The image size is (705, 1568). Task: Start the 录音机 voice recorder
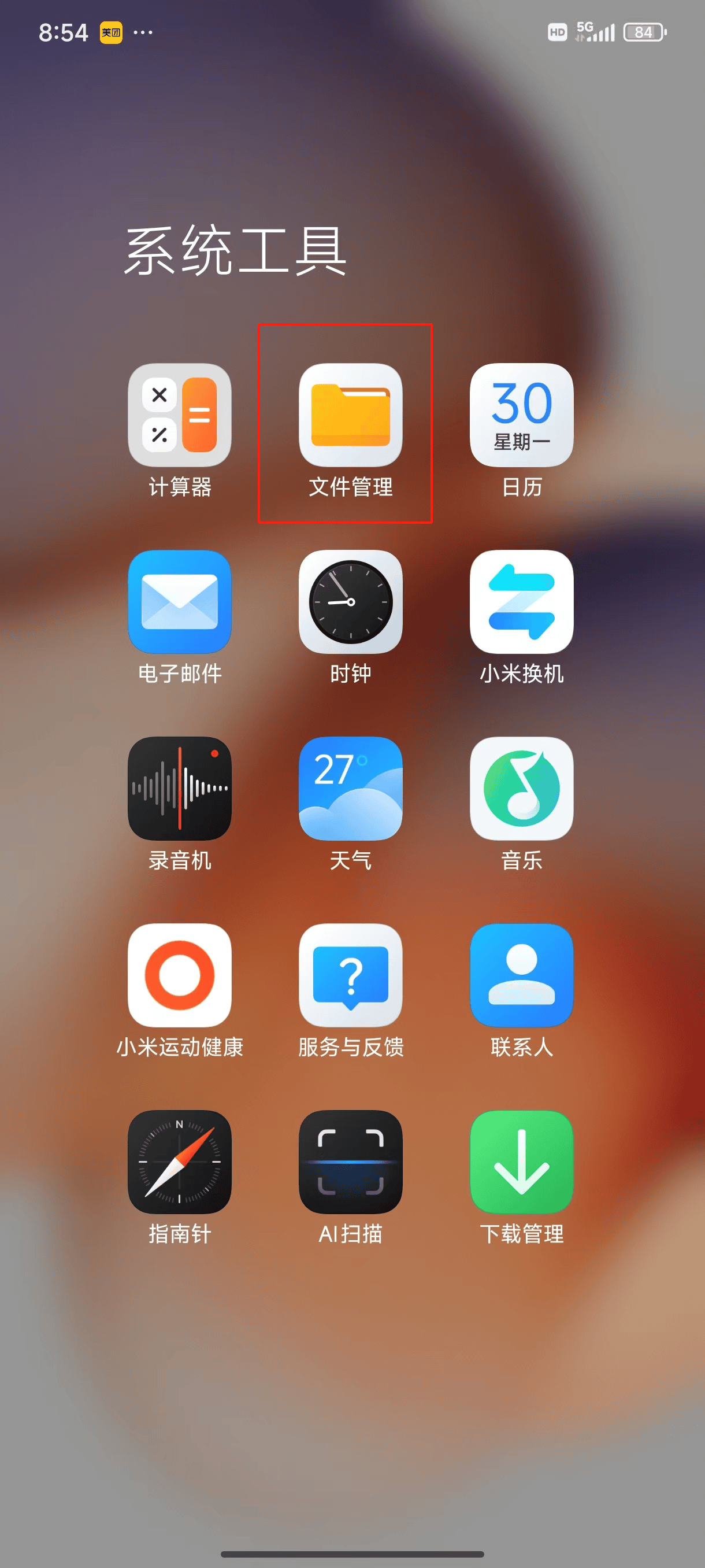[x=180, y=789]
